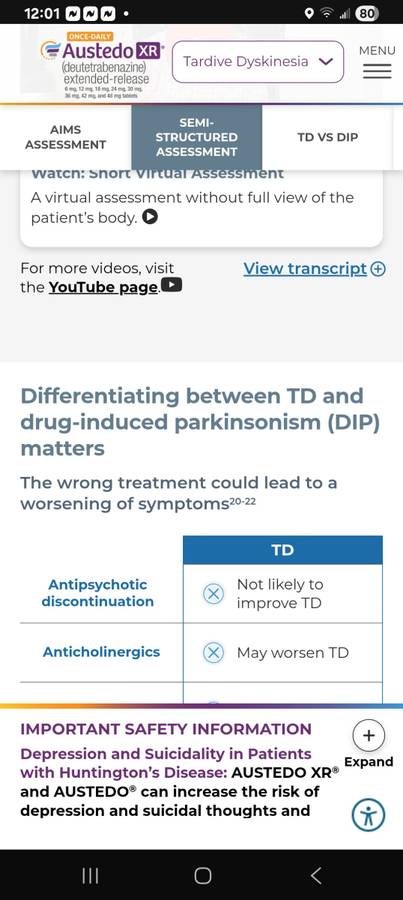The height and width of the screenshot is (900, 403).
Task: Play the Short Virtual Assessment video
Action: [150, 218]
